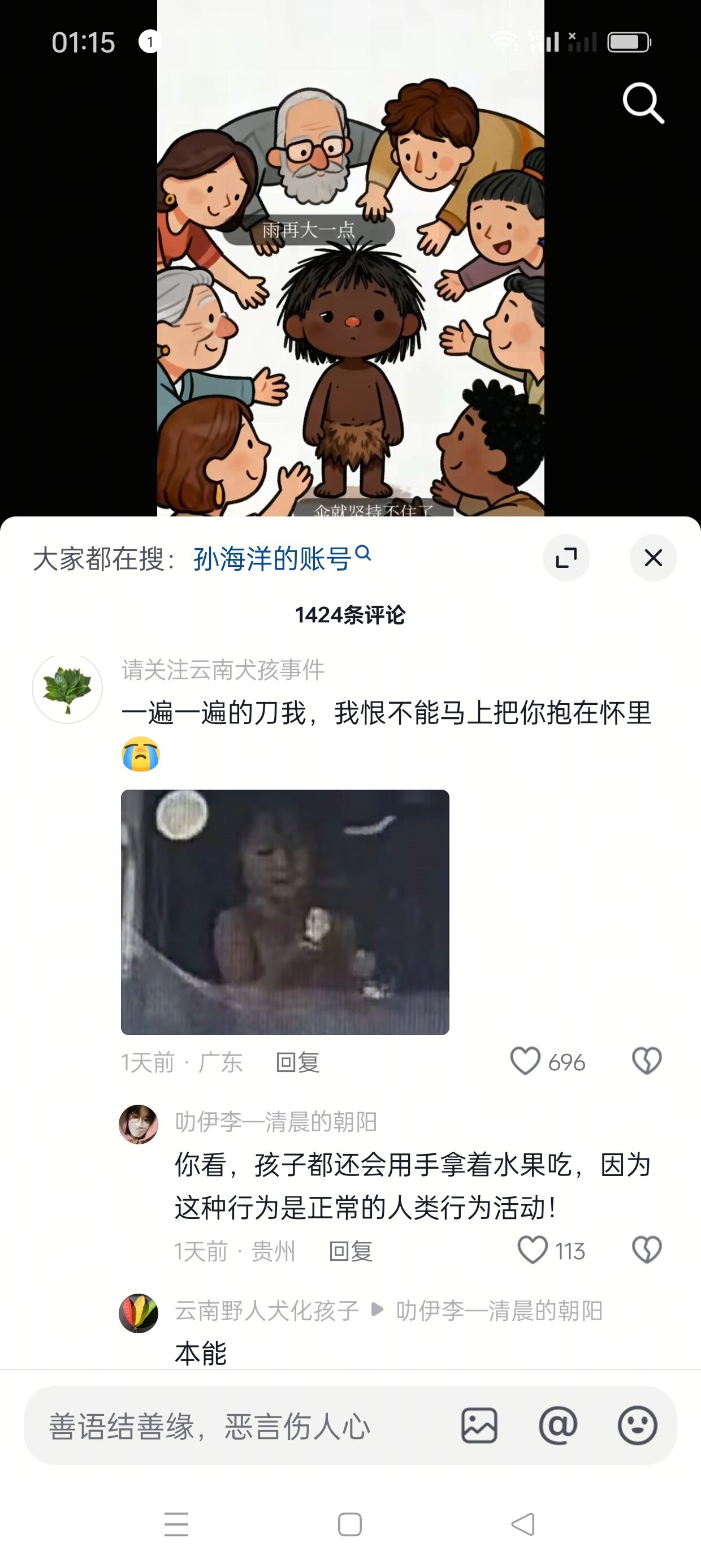
Task: Focus the comment field 善语结善缘
Action: pos(231,1425)
